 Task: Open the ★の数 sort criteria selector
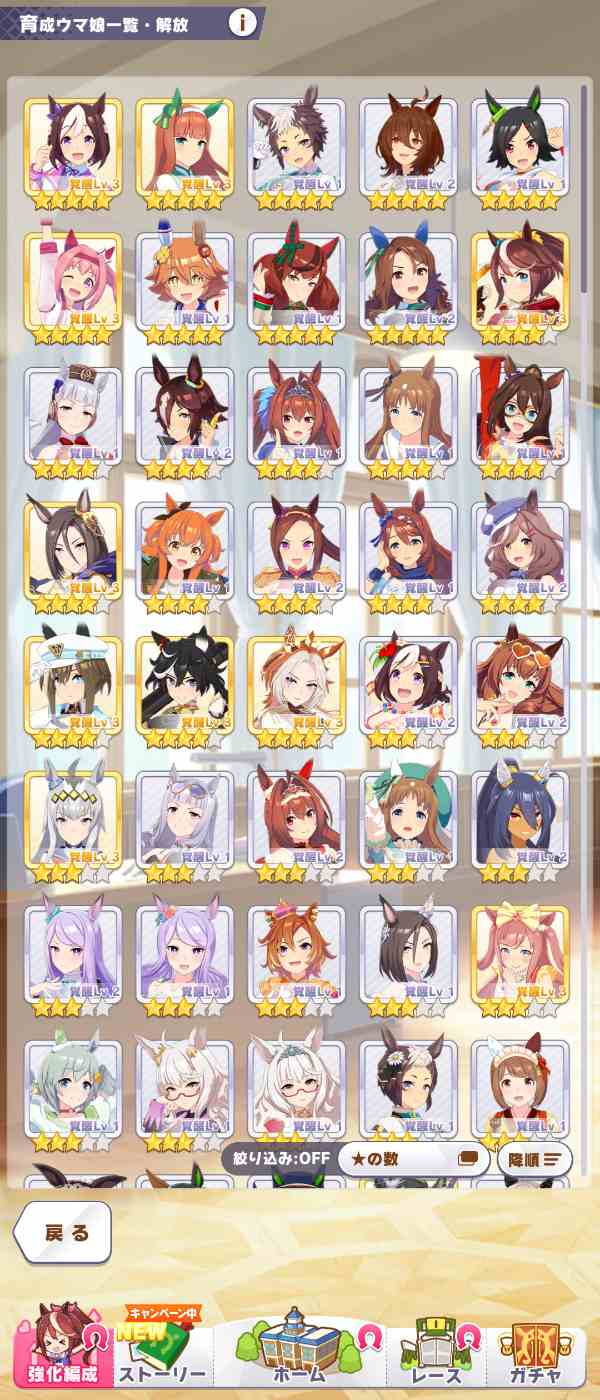point(412,1159)
